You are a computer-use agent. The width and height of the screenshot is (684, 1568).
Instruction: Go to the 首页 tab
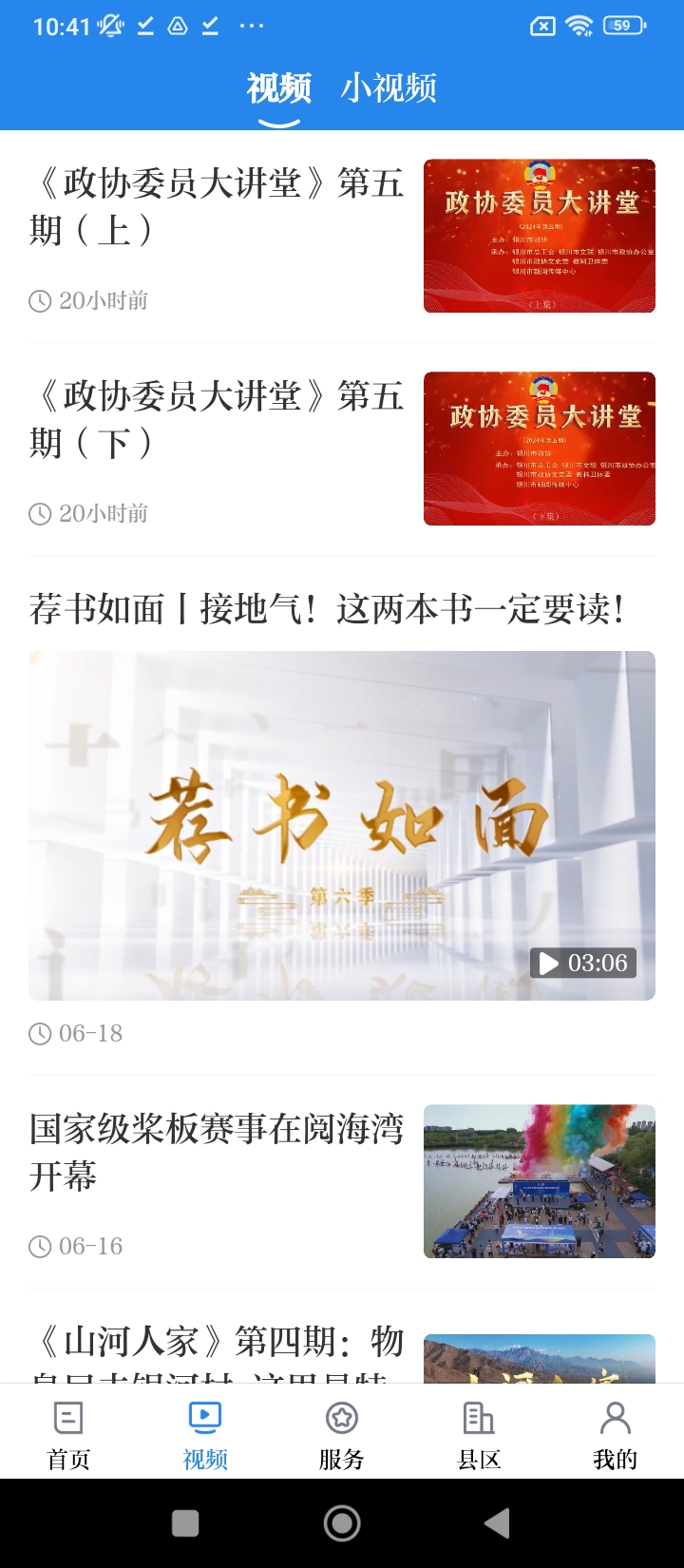pos(68,1434)
